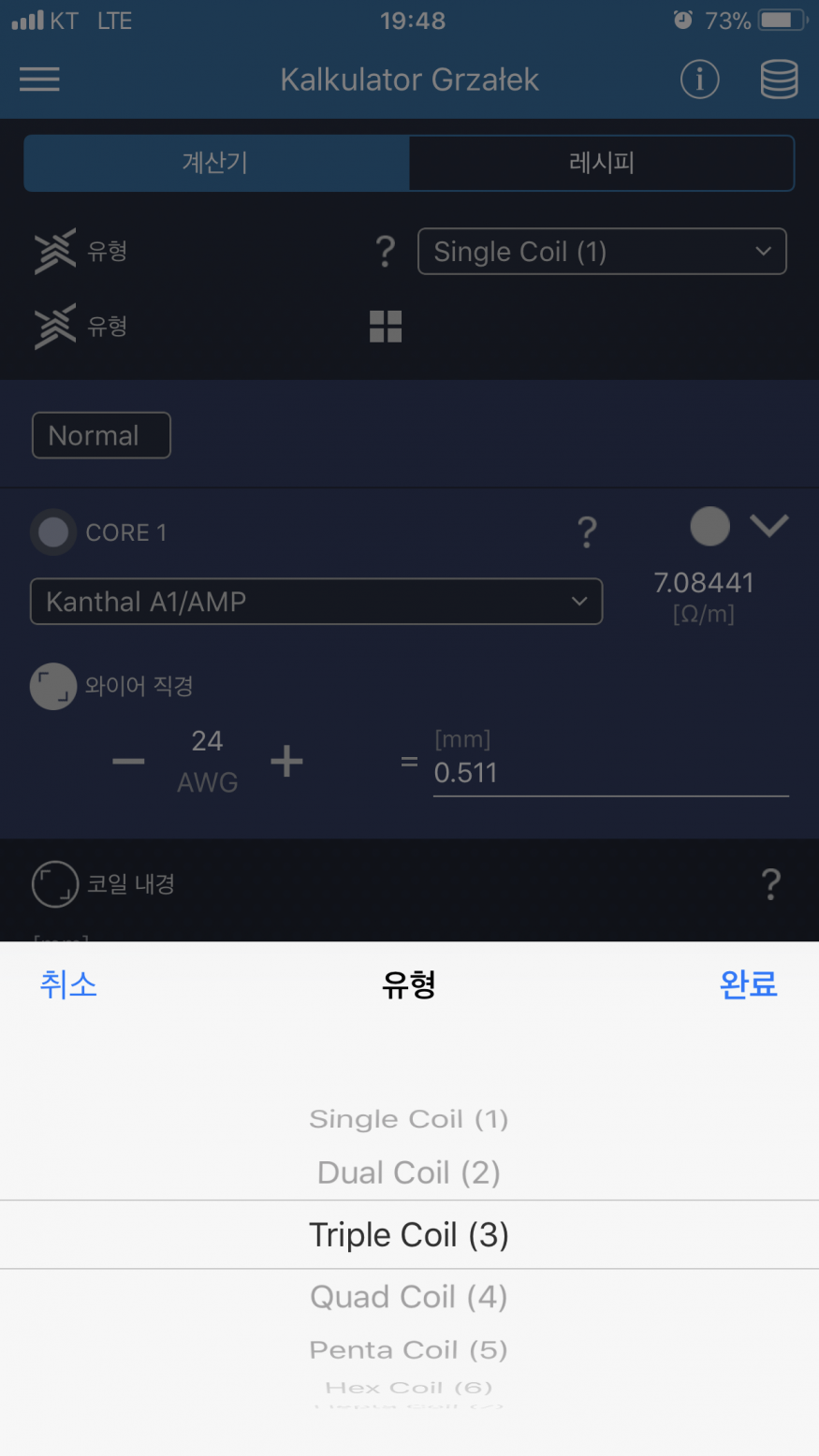Open the grid layout icon

(x=386, y=327)
